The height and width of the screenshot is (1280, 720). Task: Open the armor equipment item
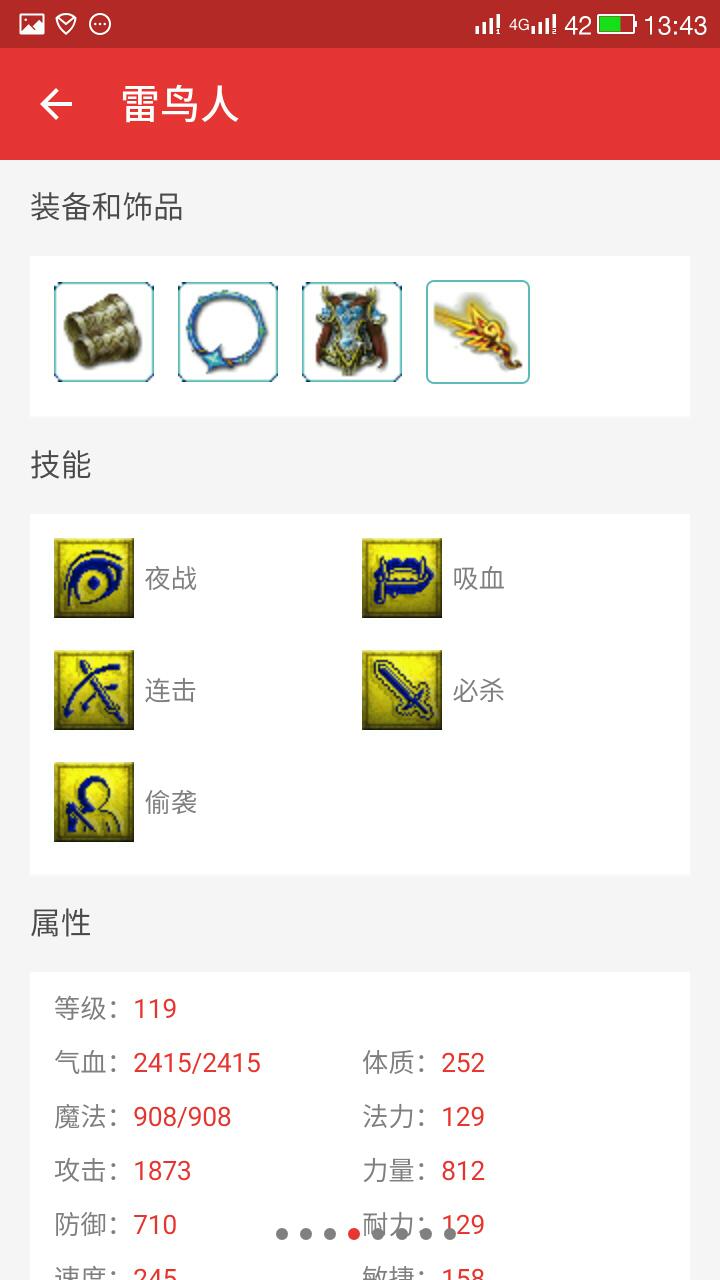(x=352, y=332)
